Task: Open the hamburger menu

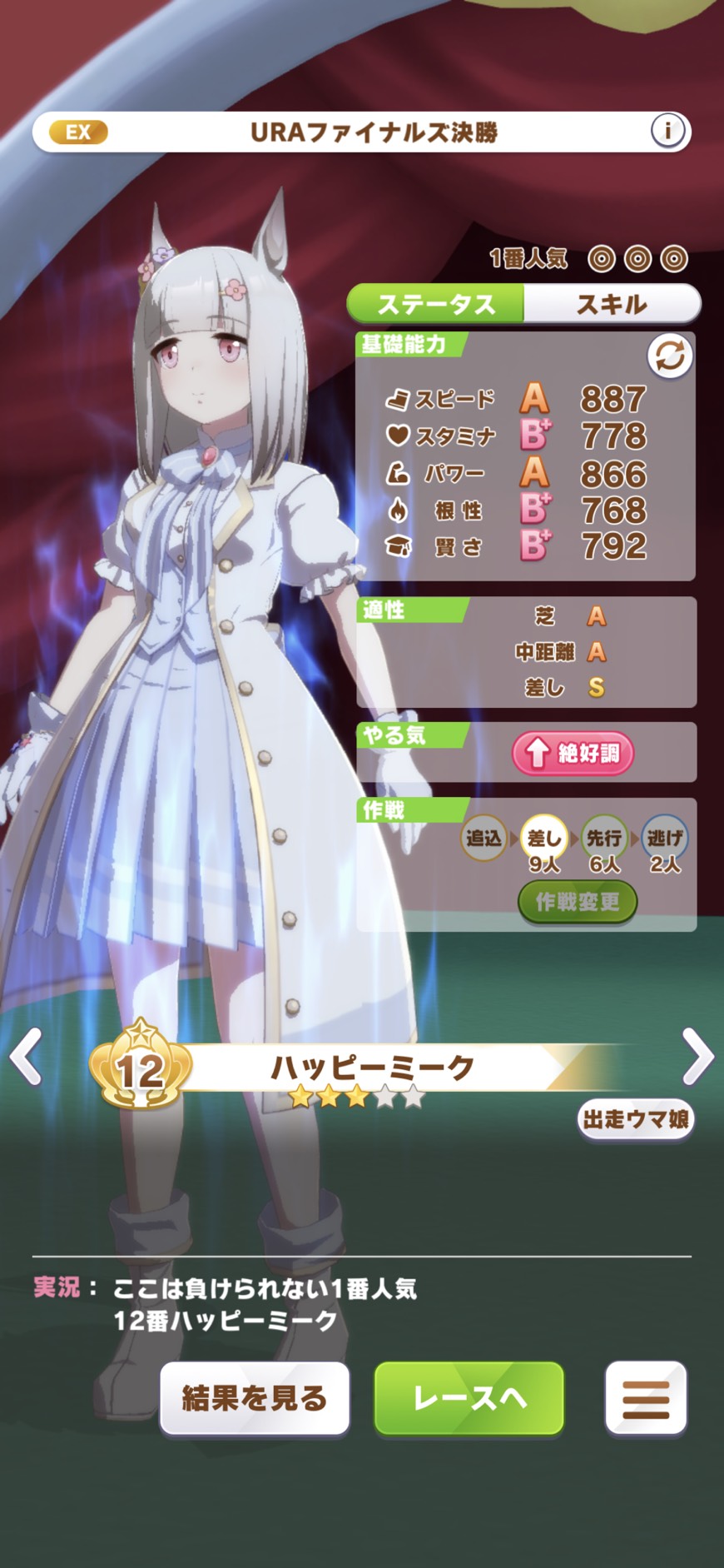Action: (646, 1398)
